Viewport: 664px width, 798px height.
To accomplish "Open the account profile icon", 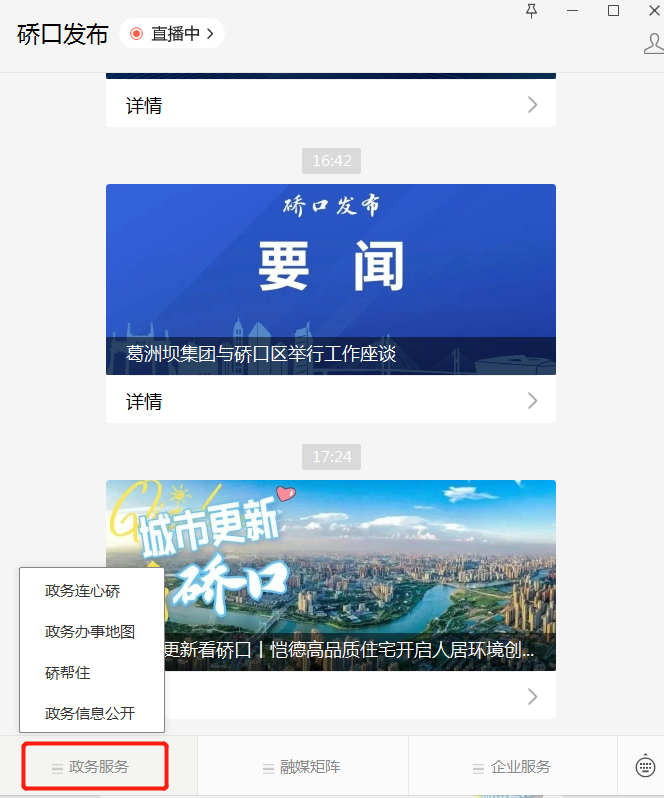I will tap(653, 42).
